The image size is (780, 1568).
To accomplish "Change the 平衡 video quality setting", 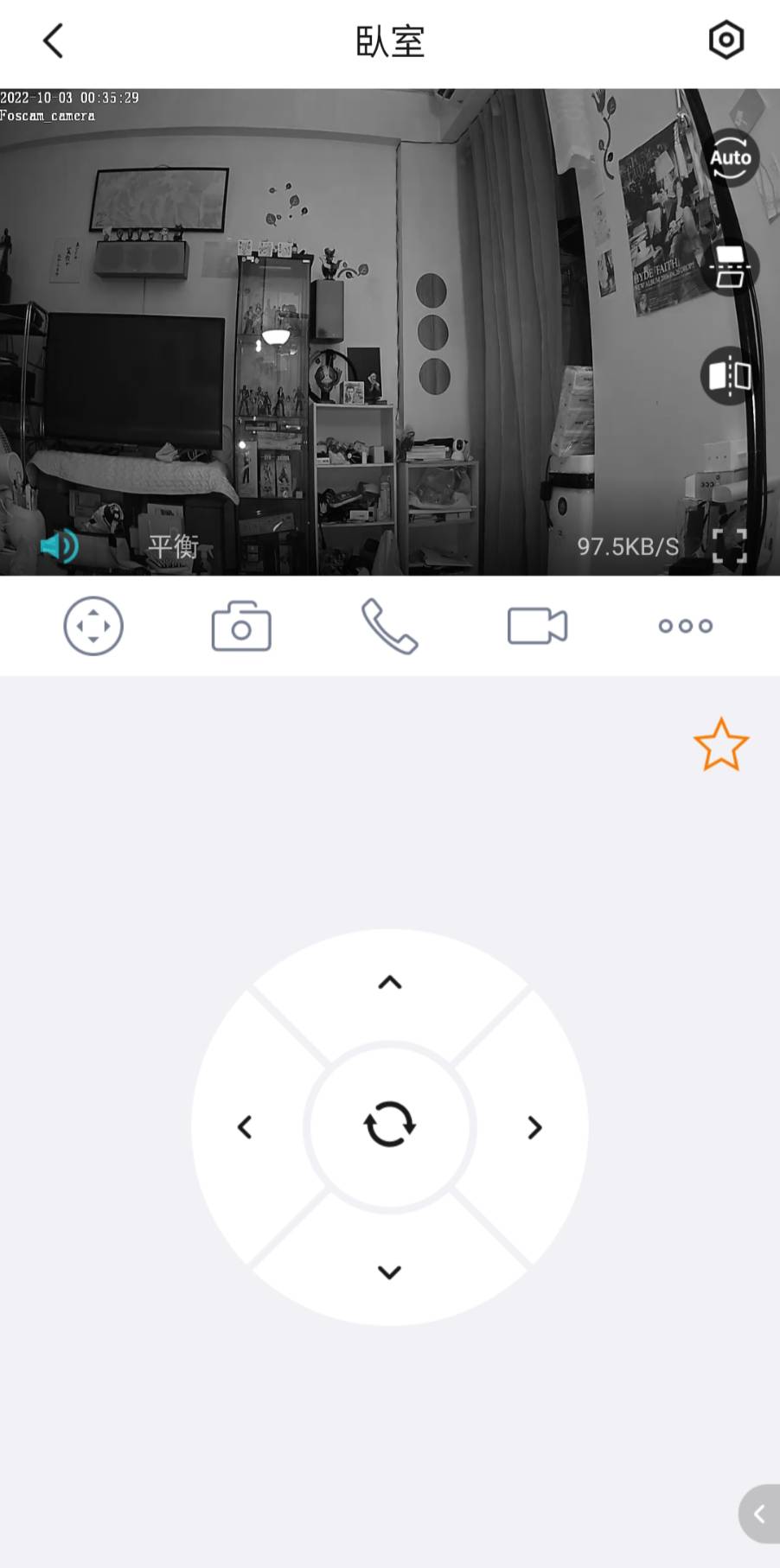I will click(x=173, y=546).
